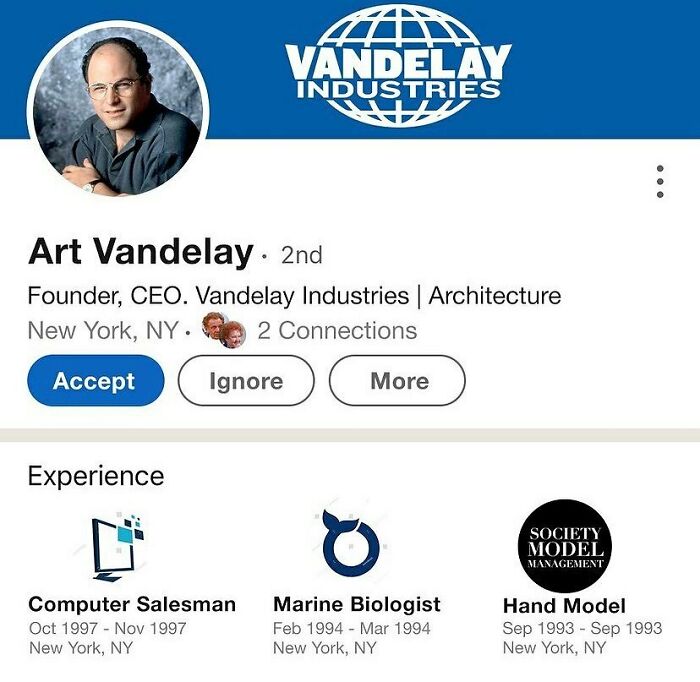Accept Art Vandelay's connection request

pyautogui.click(x=95, y=381)
